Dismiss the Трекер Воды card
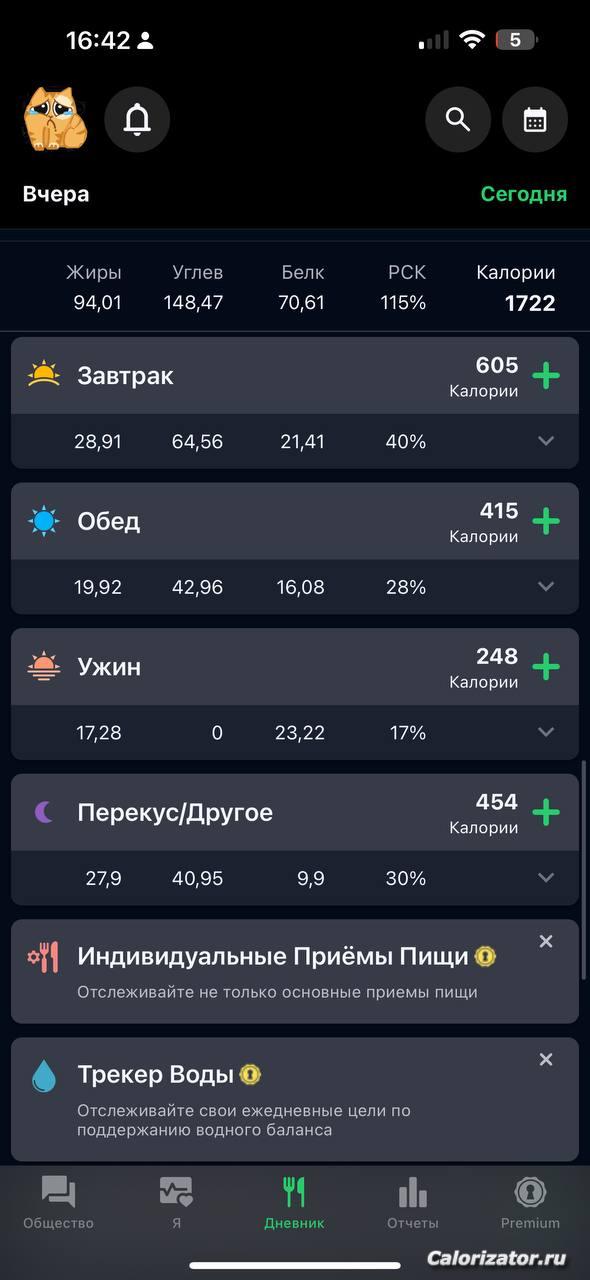590x1280 pixels. coord(546,1059)
